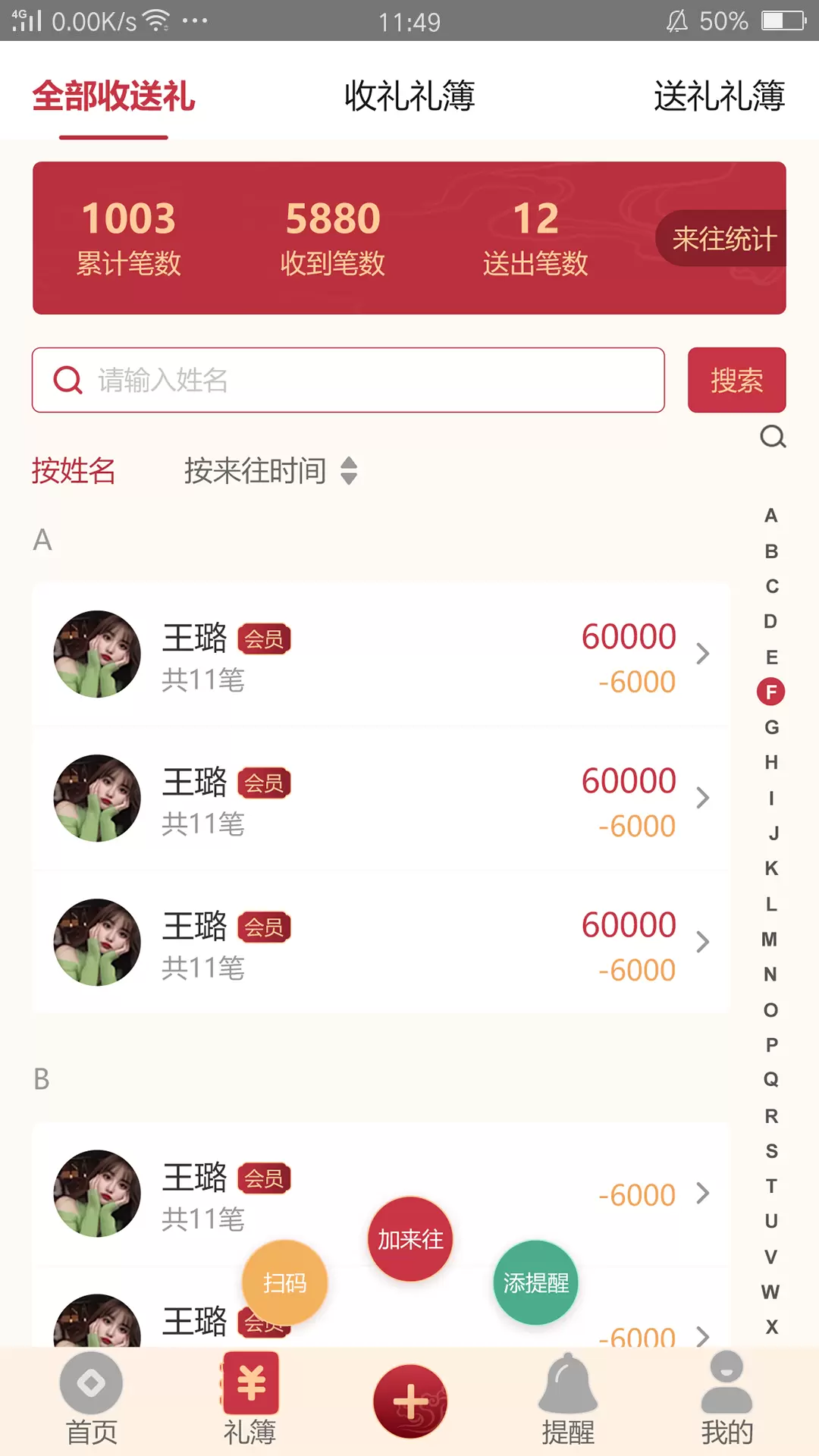Select 按姓名 sorting
The image size is (819, 1456).
coord(74,471)
